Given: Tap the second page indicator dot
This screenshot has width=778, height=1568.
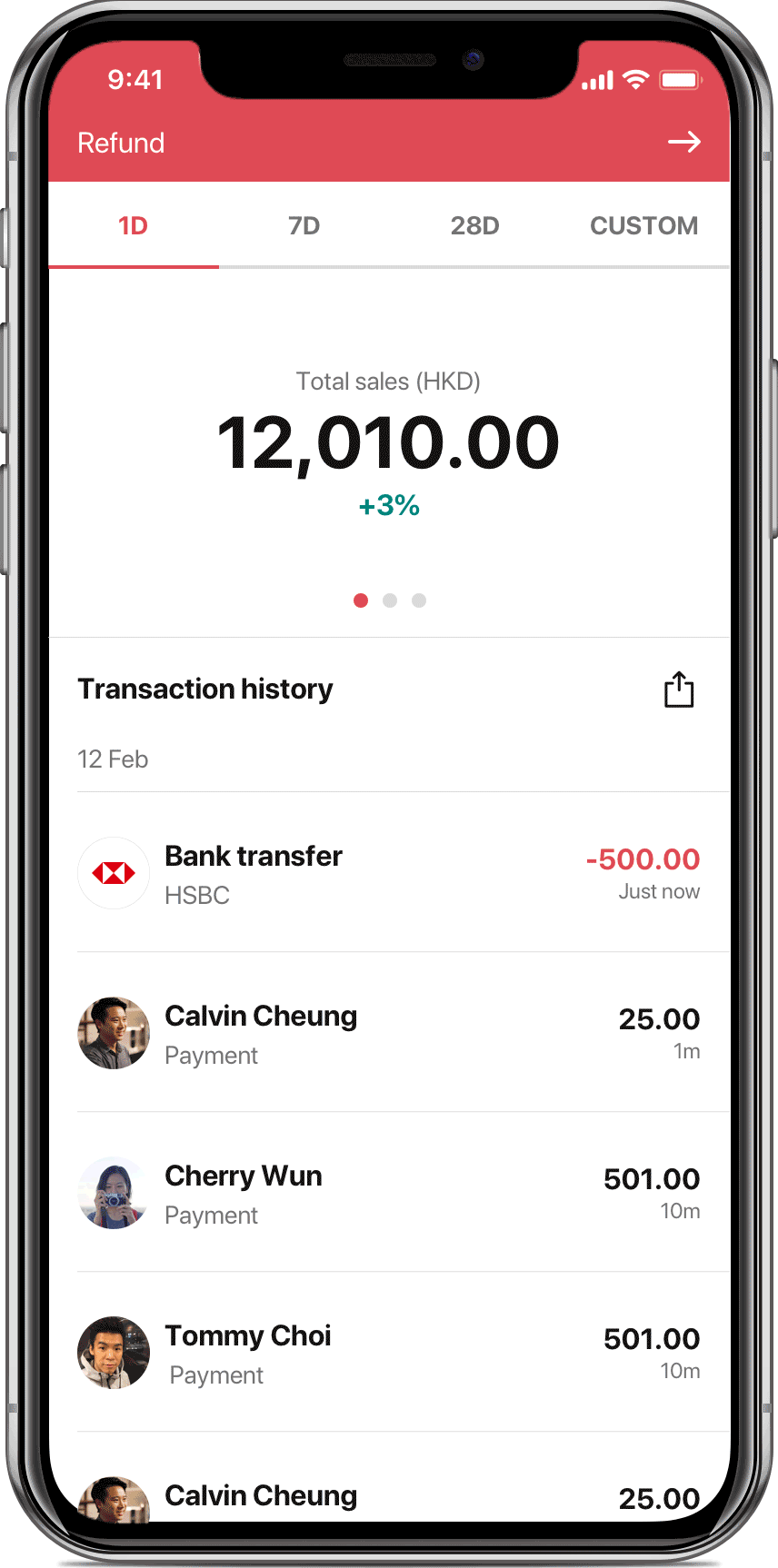Looking at the screenshot, I should 390,600.
